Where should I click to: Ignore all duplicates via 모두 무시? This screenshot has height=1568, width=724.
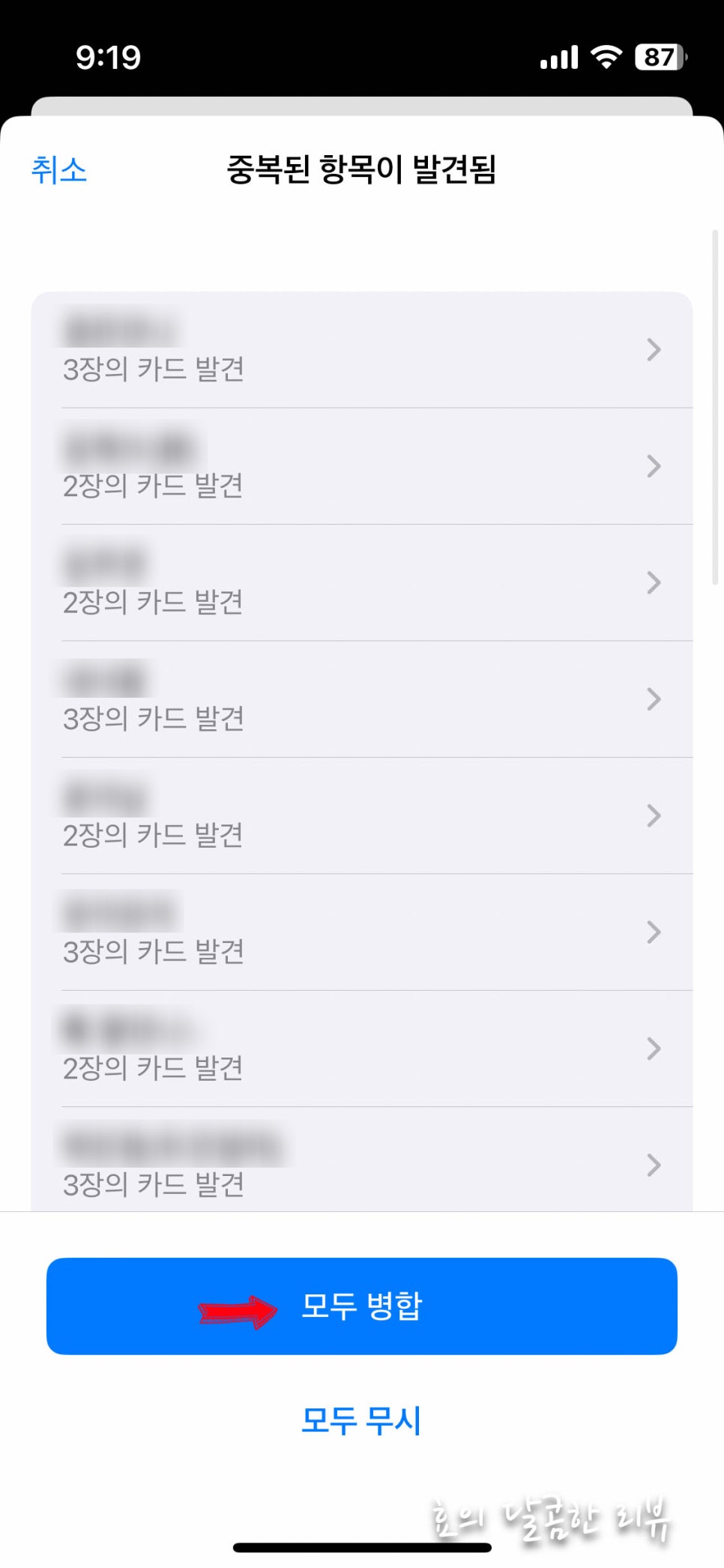(361, 1420)
